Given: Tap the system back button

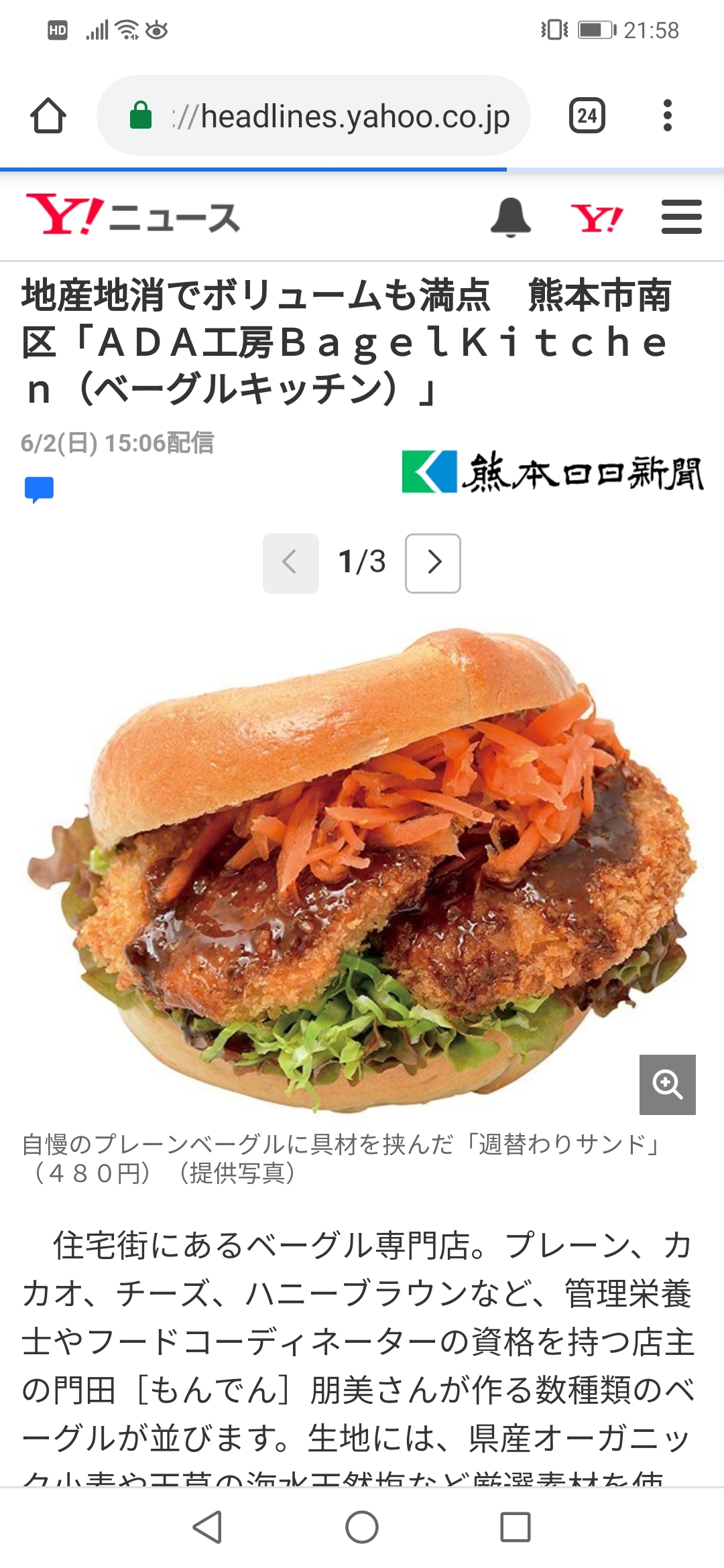Looking at the screenshot, I should click(x=208, y=1527).
